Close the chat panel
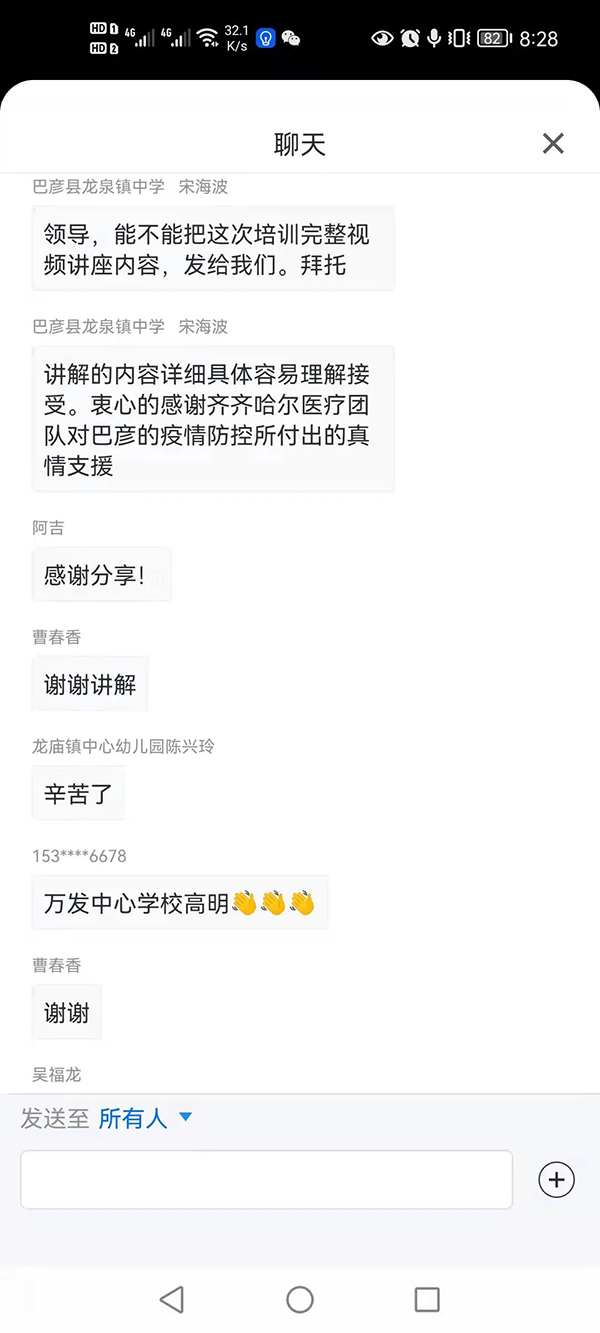600x1333 pixels. coord(553,144)
